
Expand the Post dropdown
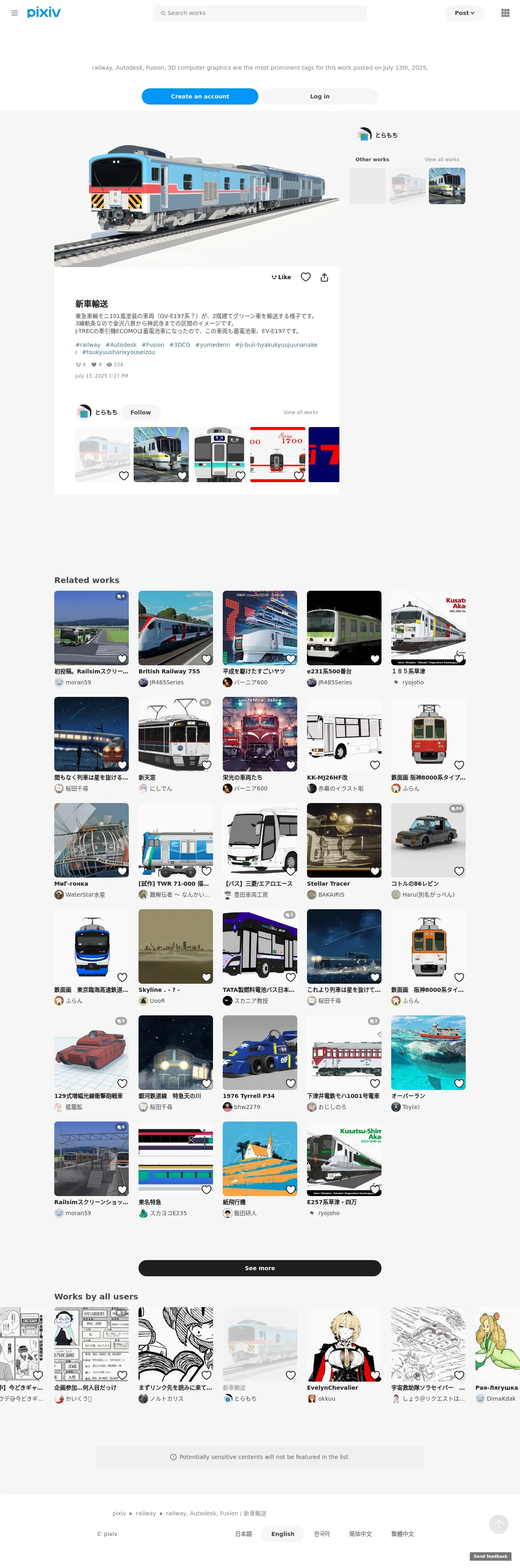[464, 13]
